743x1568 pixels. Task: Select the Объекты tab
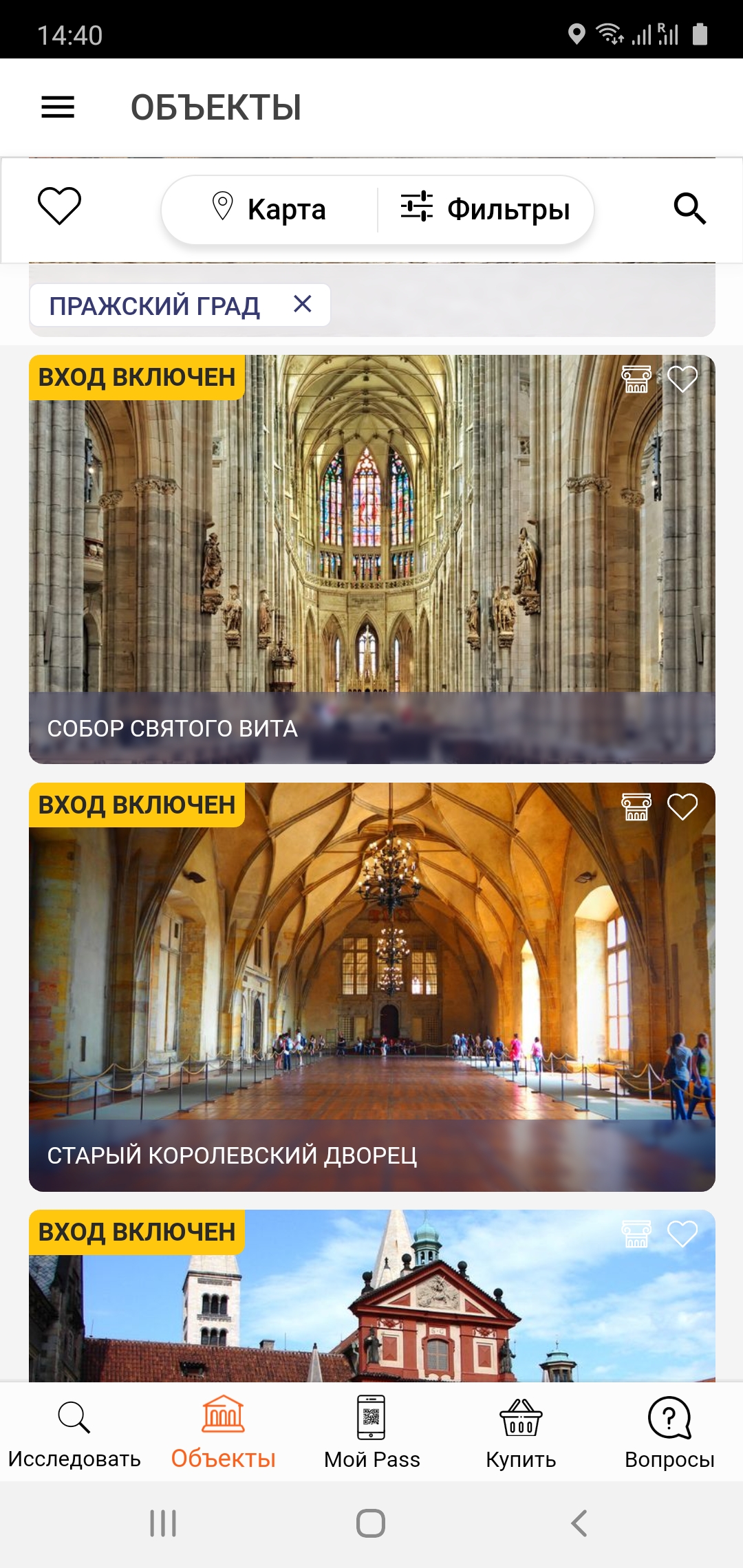(x=223, y=1433)
